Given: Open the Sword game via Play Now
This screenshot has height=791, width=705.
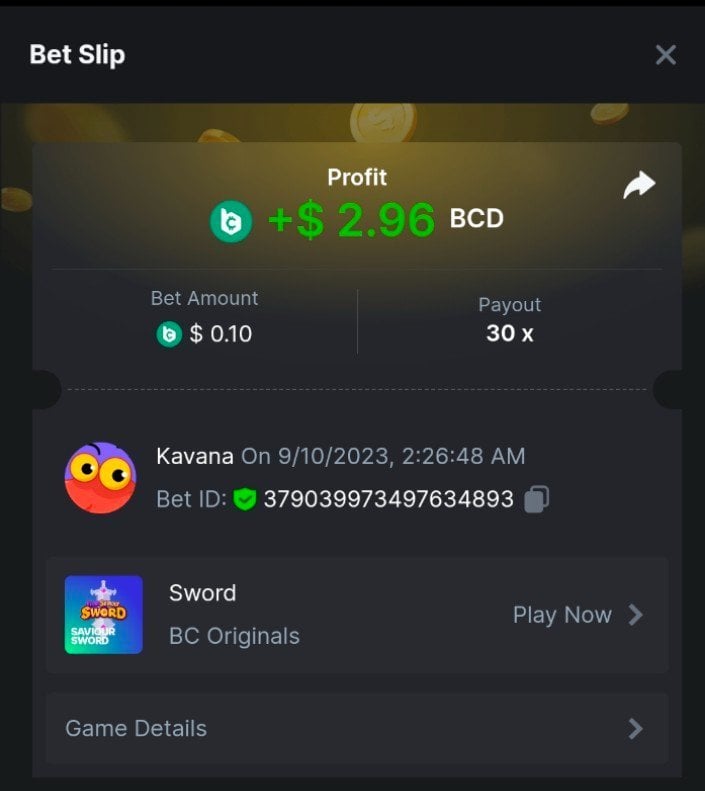Looking at the screenshot, I should pyautogui.click(x=577, y=615).
